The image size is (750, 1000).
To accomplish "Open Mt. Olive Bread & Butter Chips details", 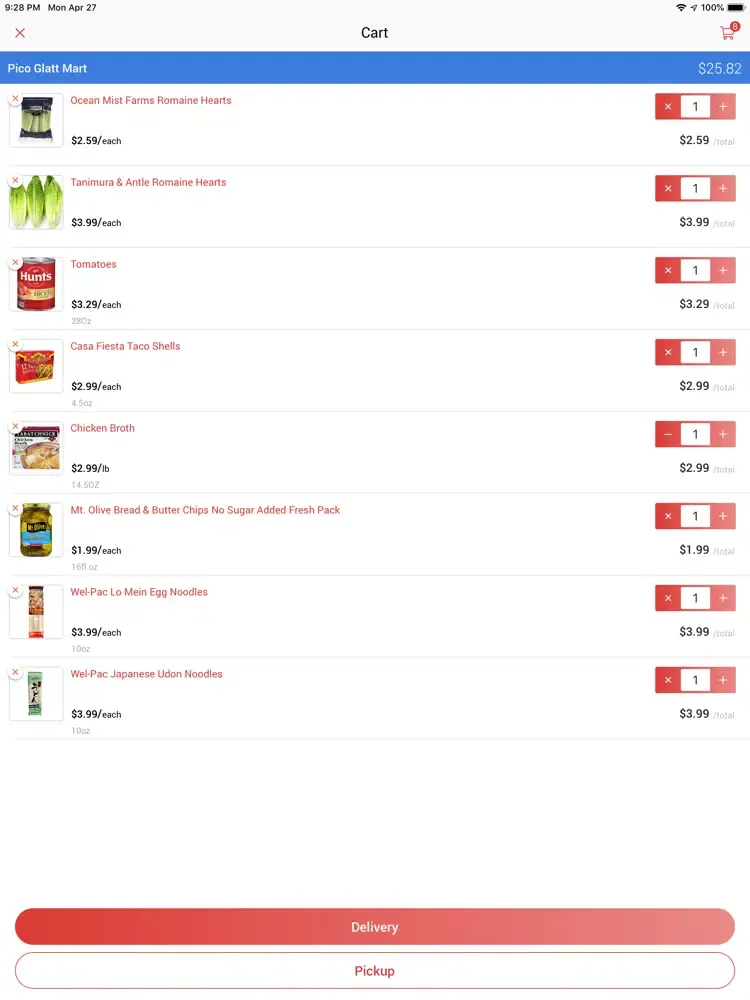I will (x=205, y=510).
